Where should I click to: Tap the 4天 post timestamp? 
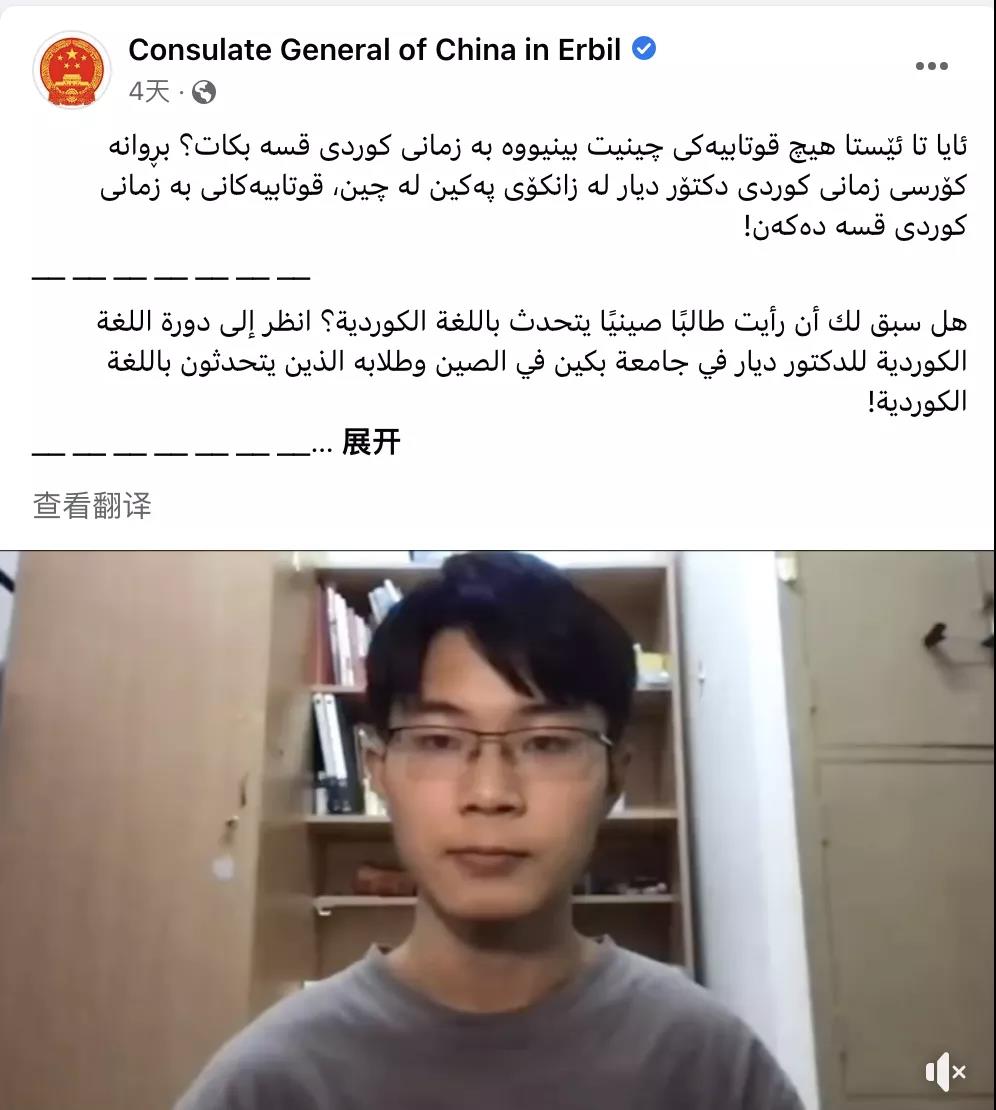point(150,92)
